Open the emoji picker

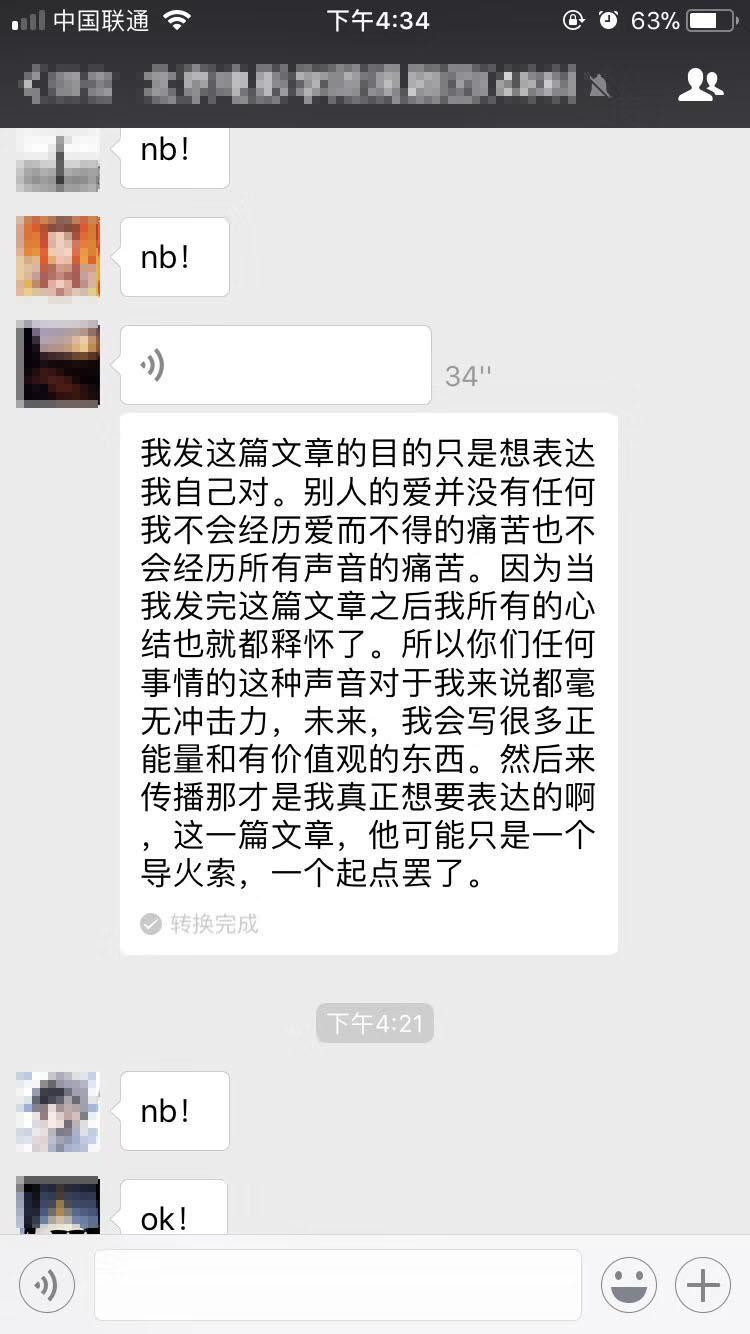point(629,1285)
